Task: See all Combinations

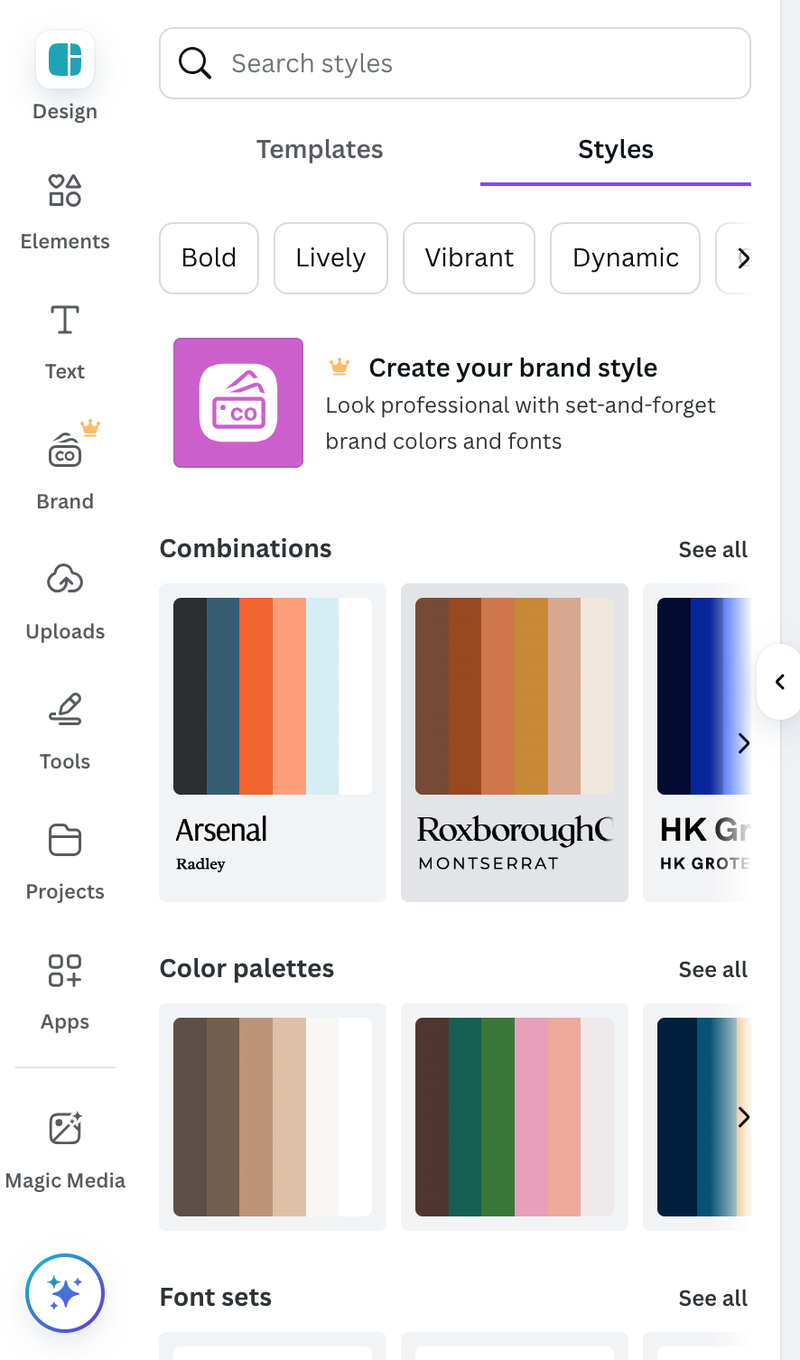Action: (712, 550)
